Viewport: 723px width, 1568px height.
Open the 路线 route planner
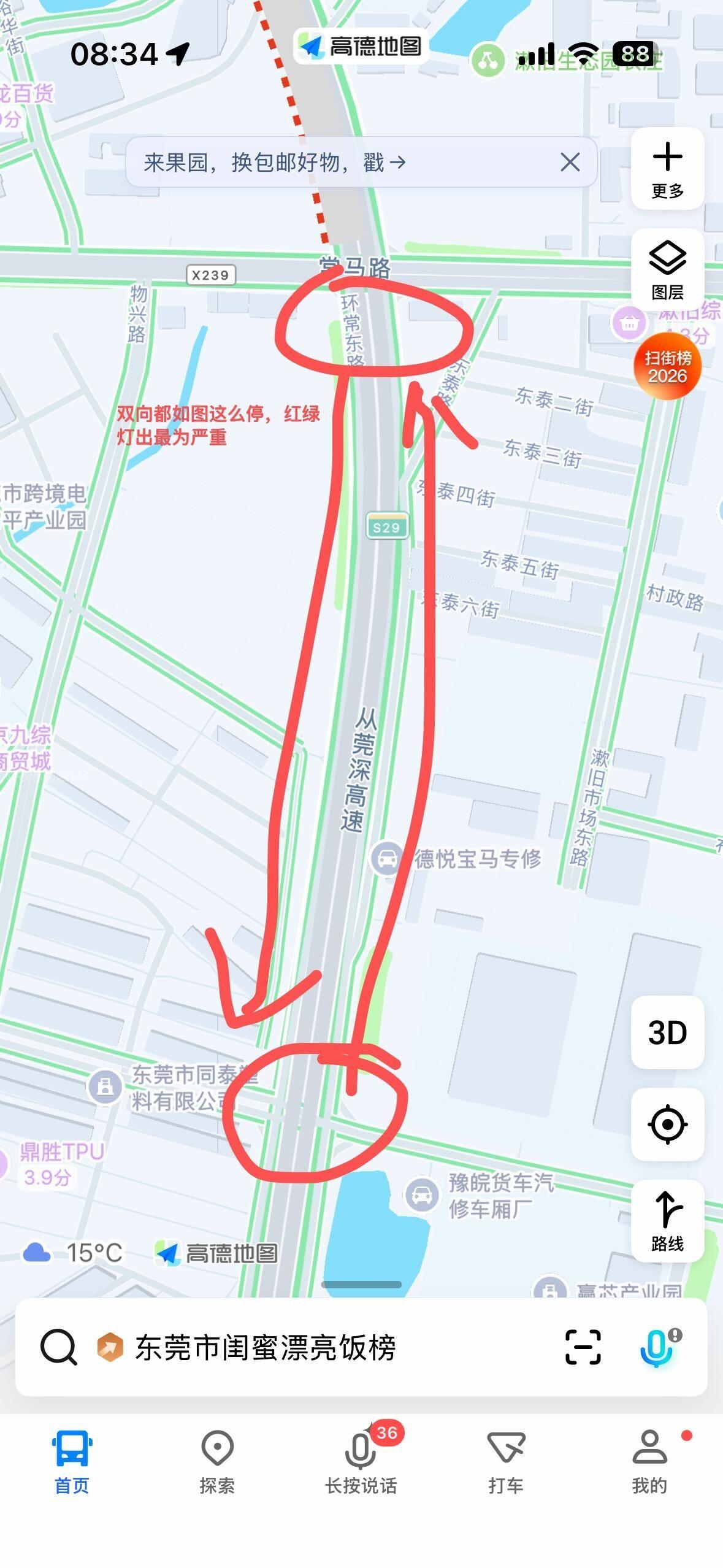point(667,1220)
